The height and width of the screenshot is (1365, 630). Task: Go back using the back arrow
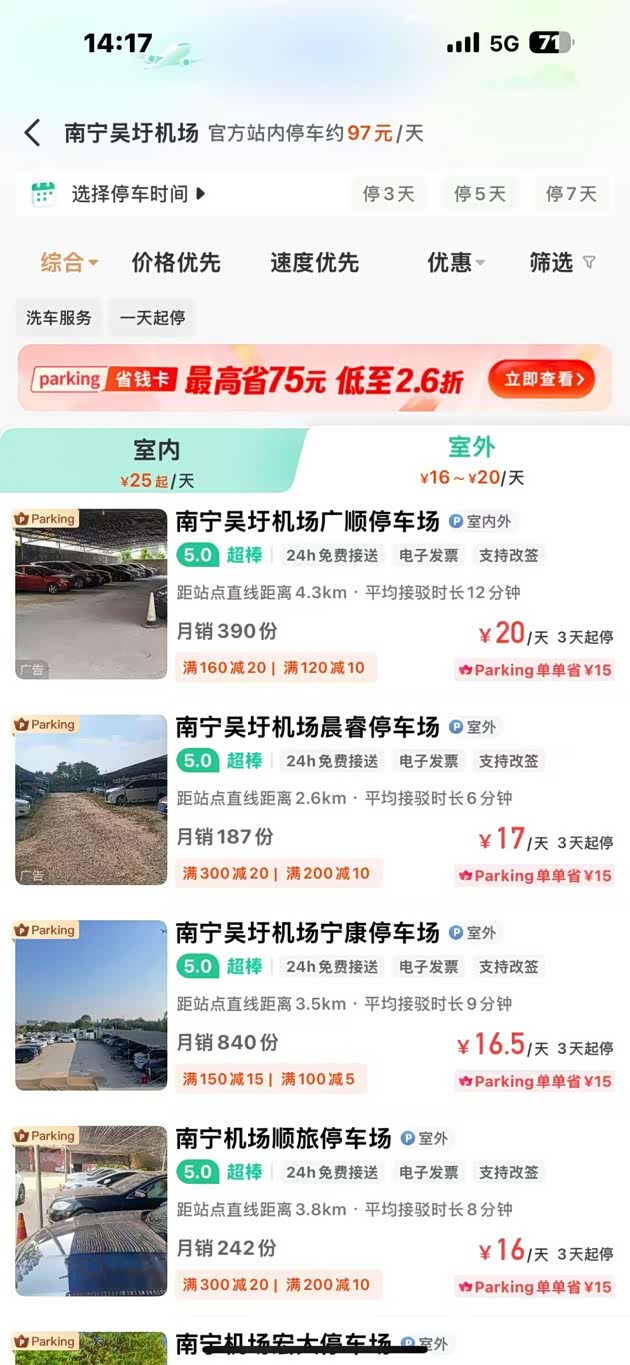pyautogui.click(x=33, y=133)
